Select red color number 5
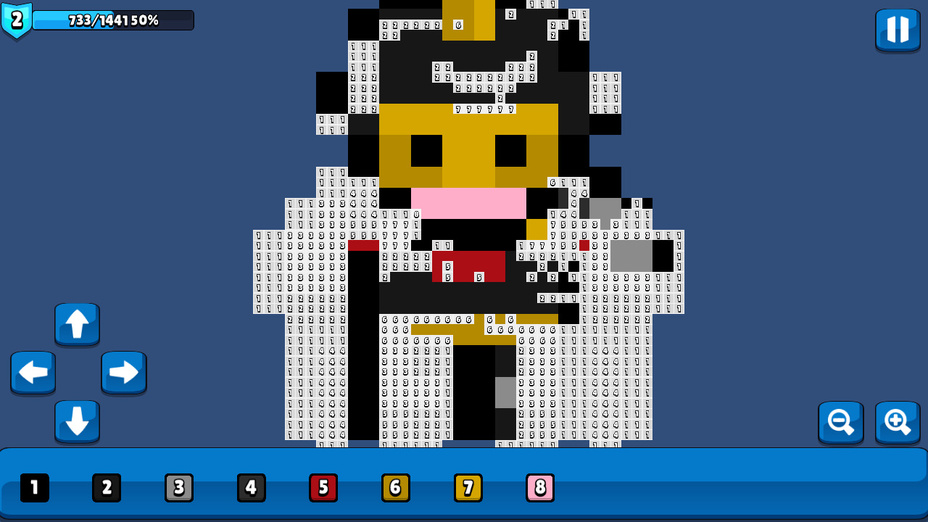Image resolution: width=928 pixels, height=522 pixels. point(323,488)
